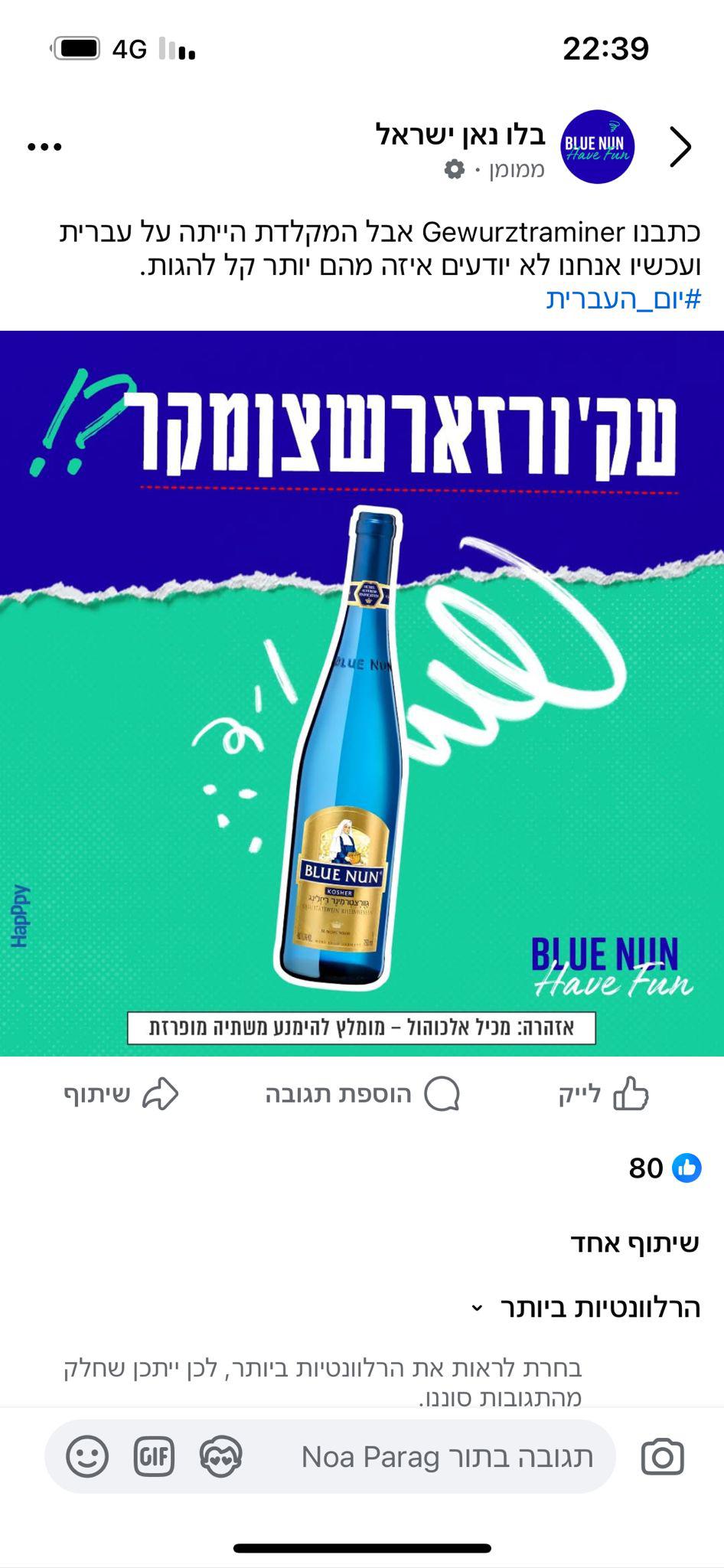724x1568 pixels.
Task: Focus the comment field as Noa Parag
Action: pos(447,1456)
